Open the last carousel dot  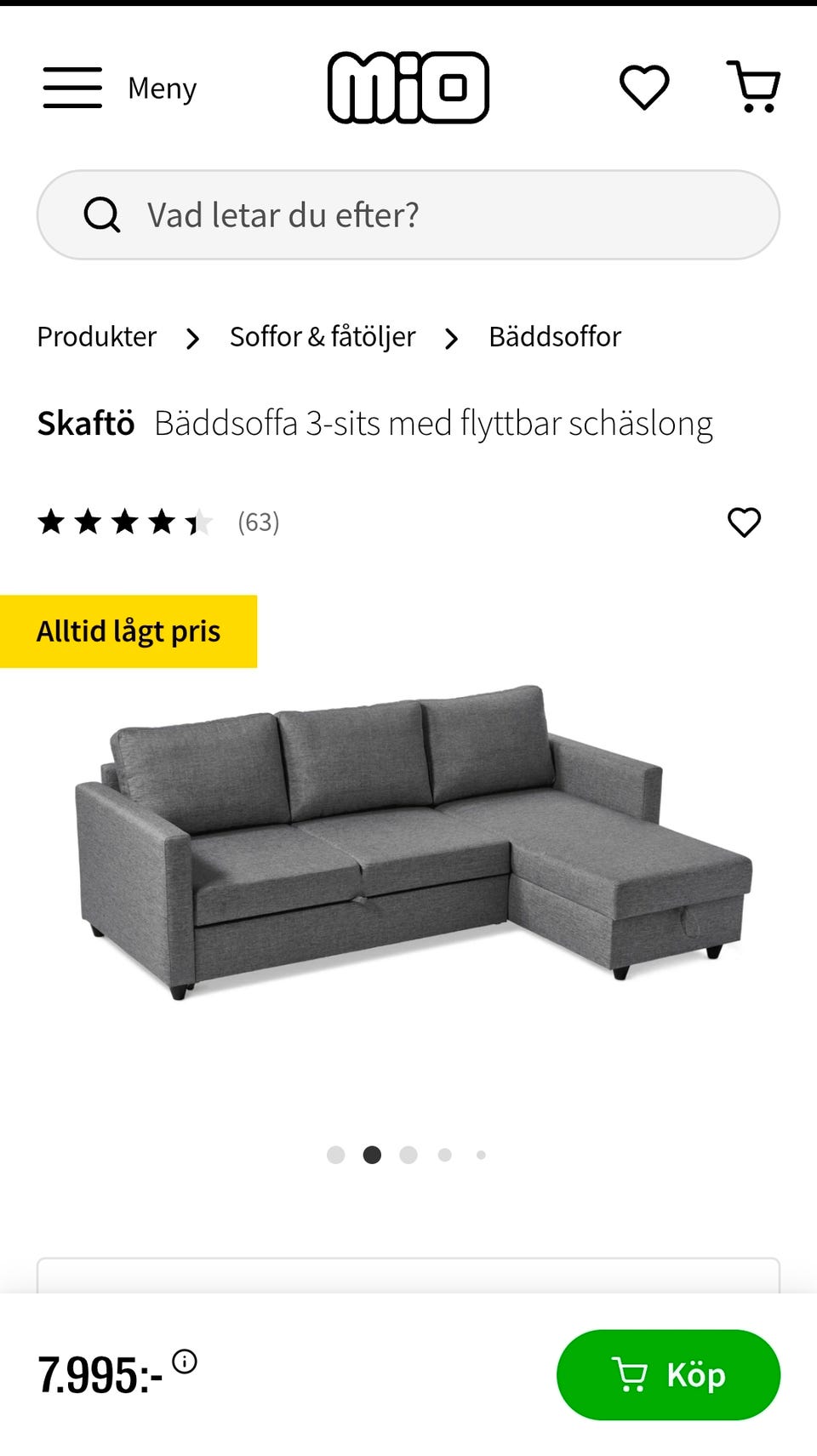480,1156
